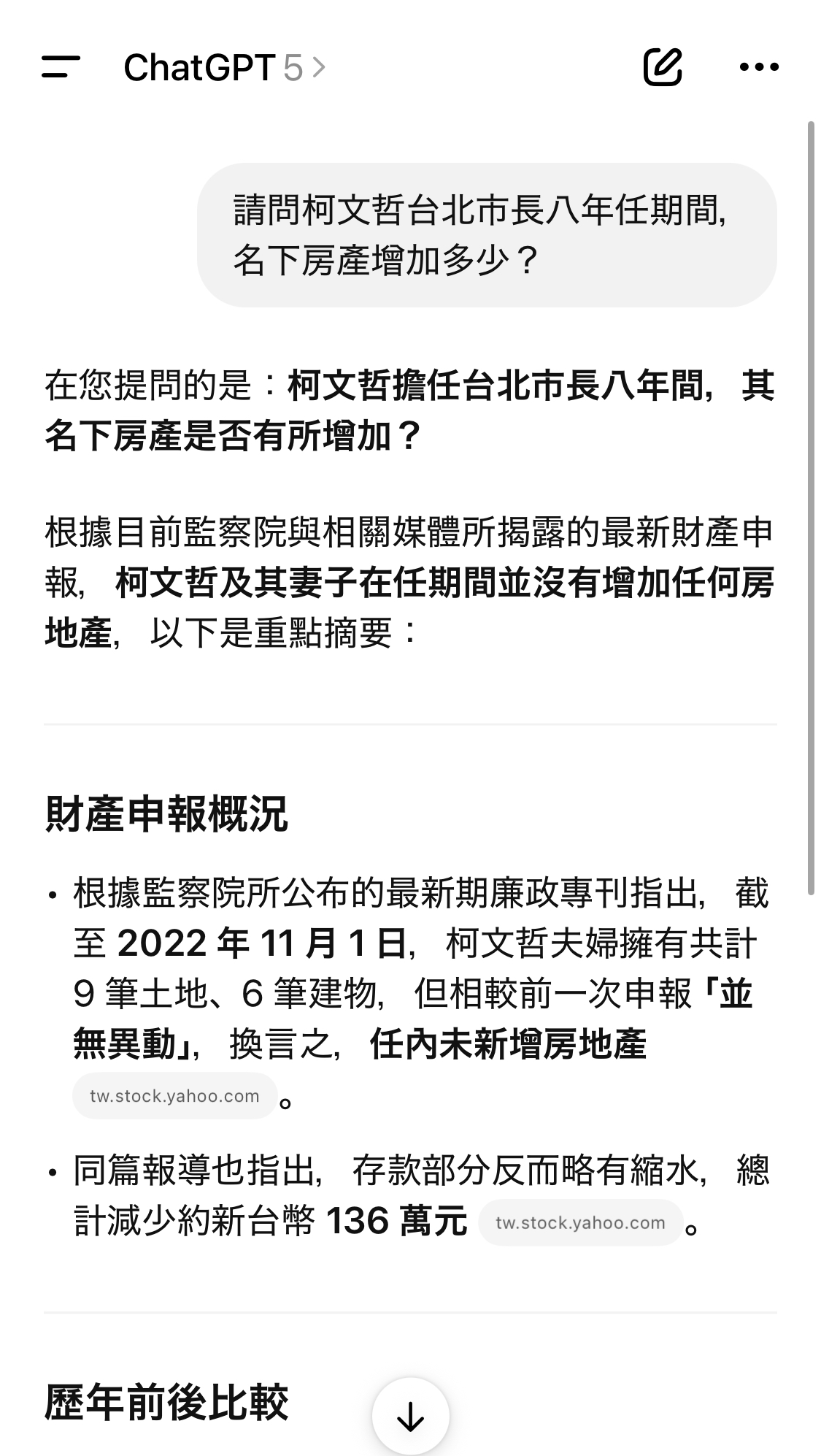Open the three-dot overflow menu
The width and height of the screenshot is (821, 1456).
(x=759, y=67)
